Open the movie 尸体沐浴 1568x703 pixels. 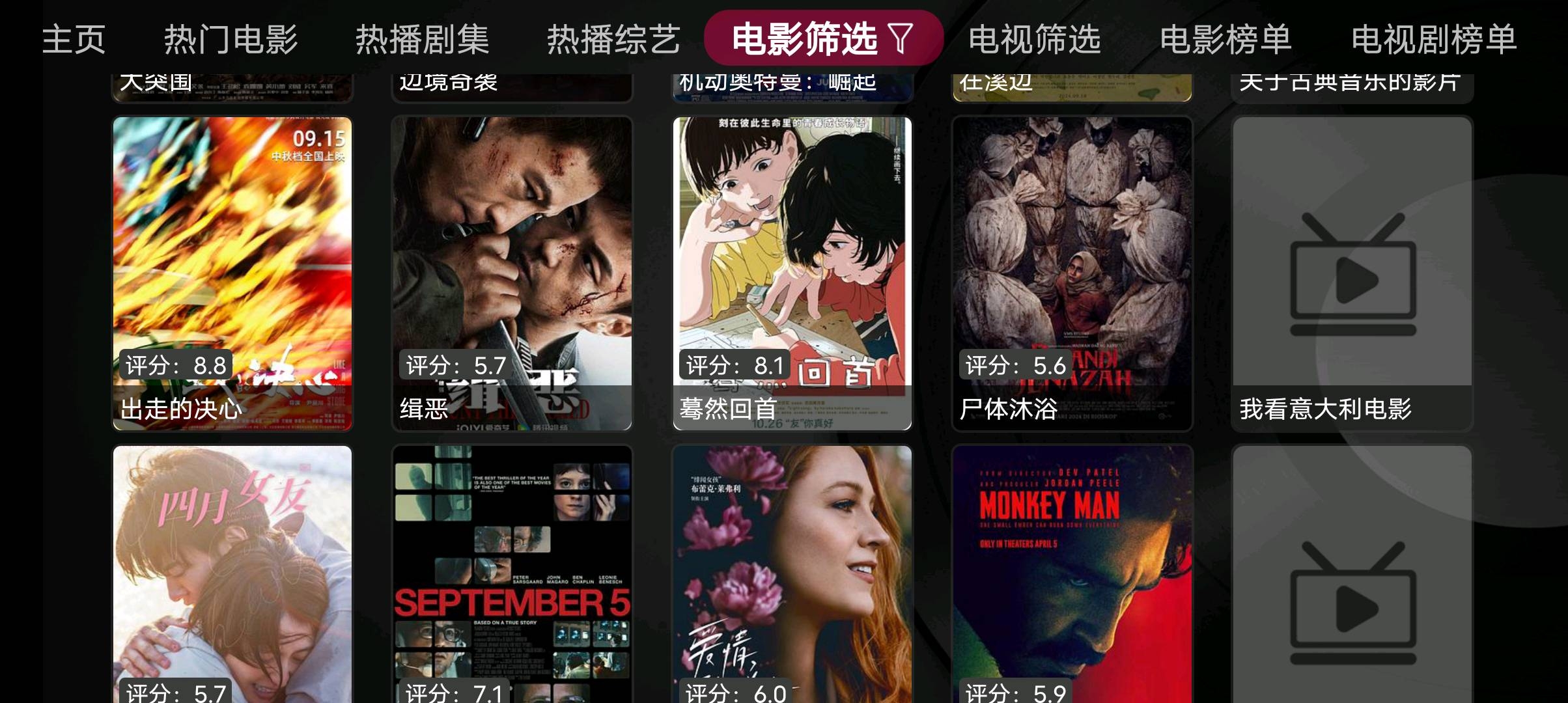coord(1072,273)
